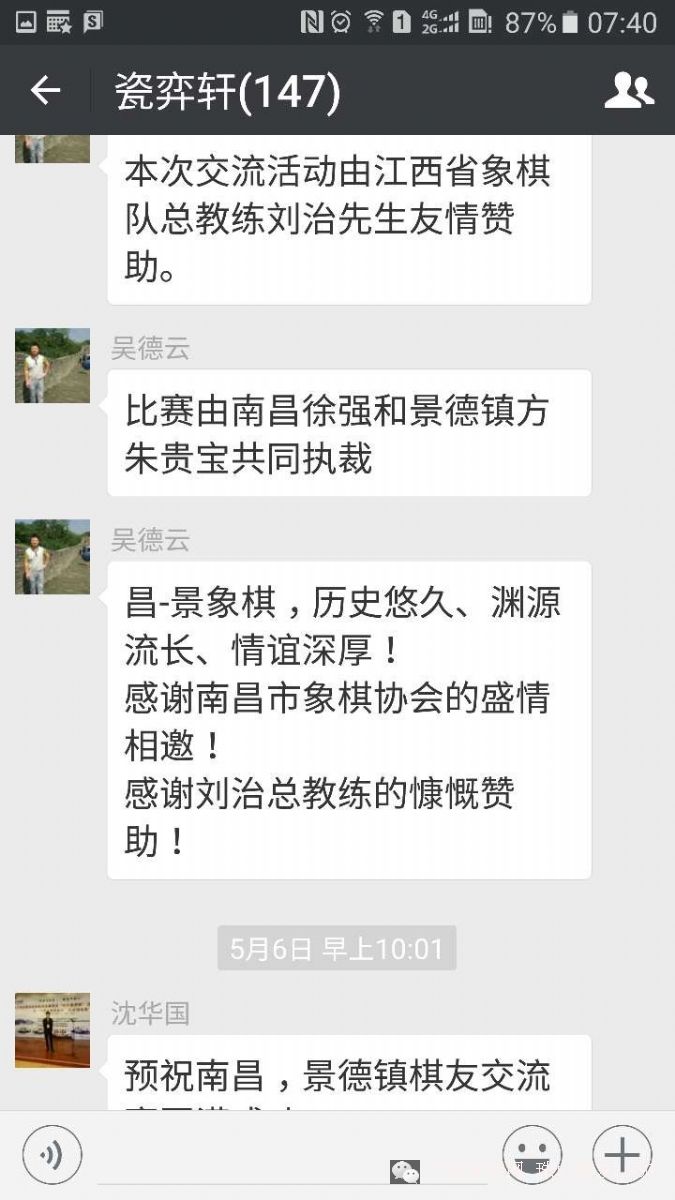This screenshot has width=675, height=1200.
Task: Open 吴德云's avatar beside 比赛由南昌徐强 message
Action: pos(52,366)
